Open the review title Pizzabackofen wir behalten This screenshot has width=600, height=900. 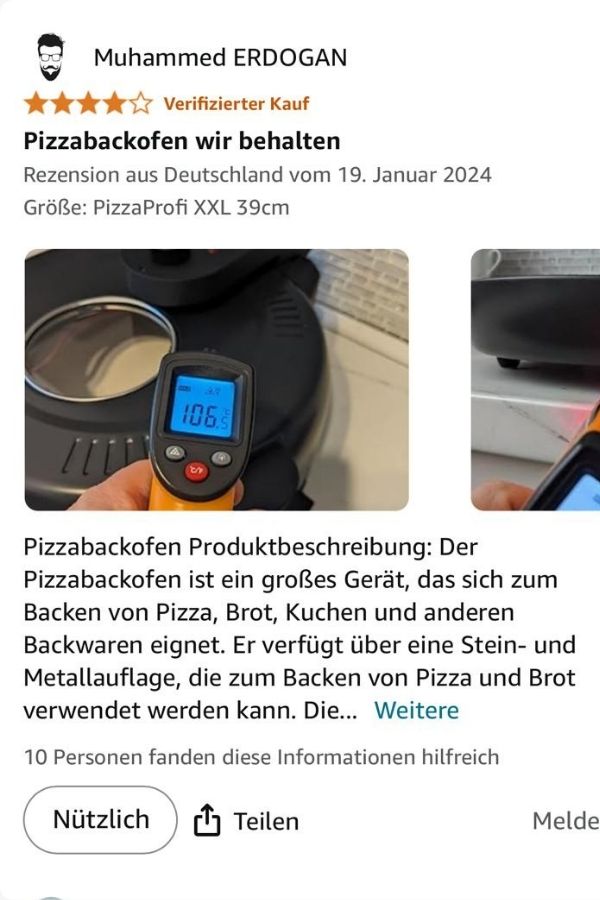pos(182,140)
